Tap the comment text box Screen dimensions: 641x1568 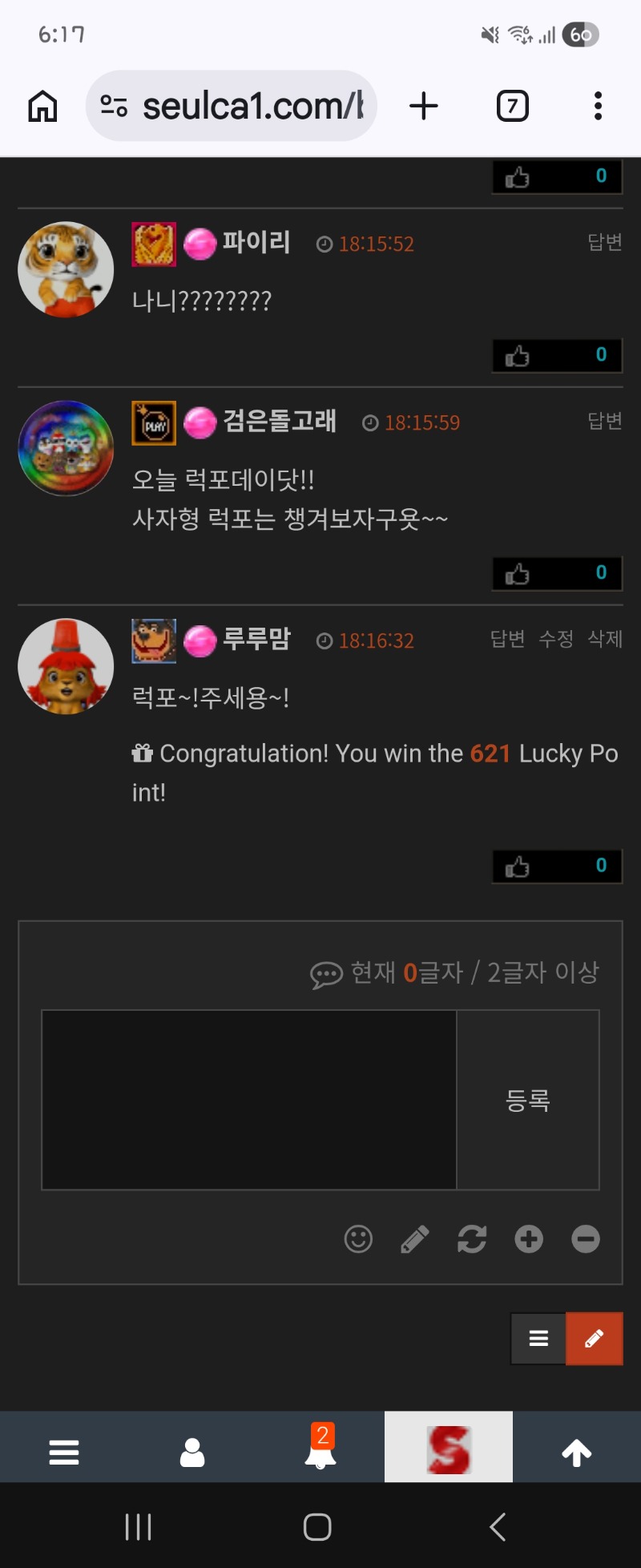pos(248,1100)
